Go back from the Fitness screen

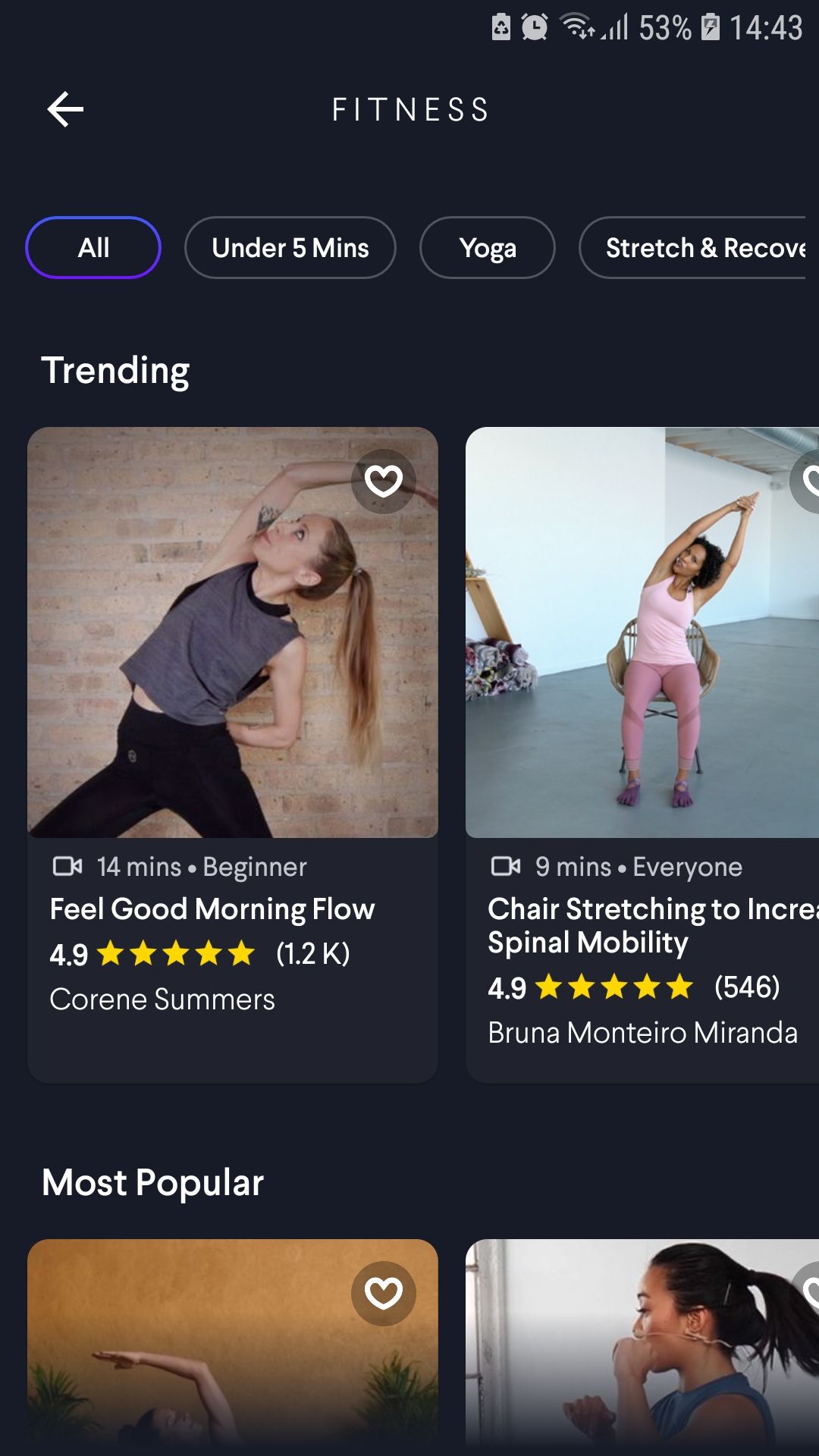point(66,110)
